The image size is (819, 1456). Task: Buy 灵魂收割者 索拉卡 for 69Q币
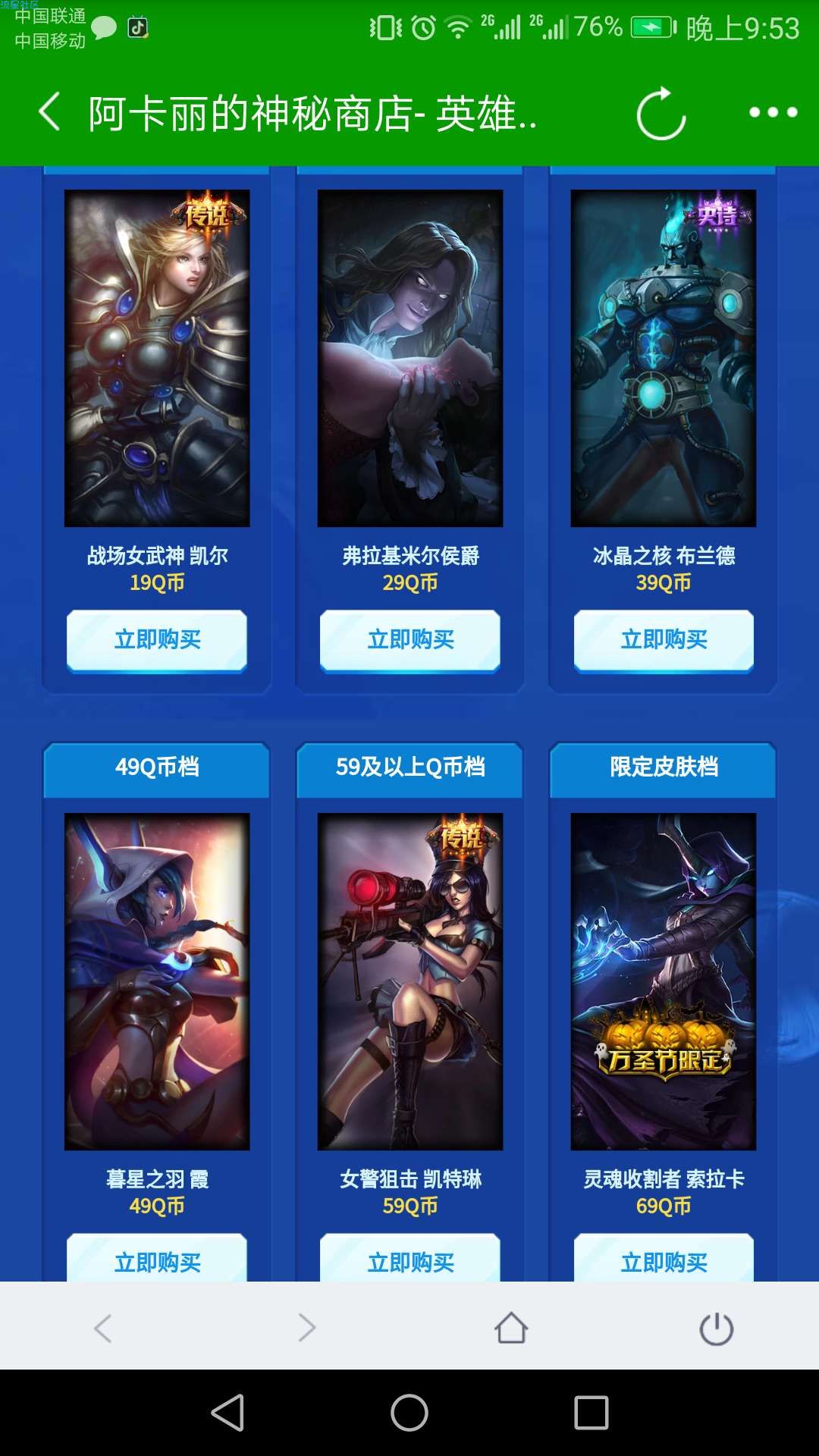click(x=664, y=1260)
